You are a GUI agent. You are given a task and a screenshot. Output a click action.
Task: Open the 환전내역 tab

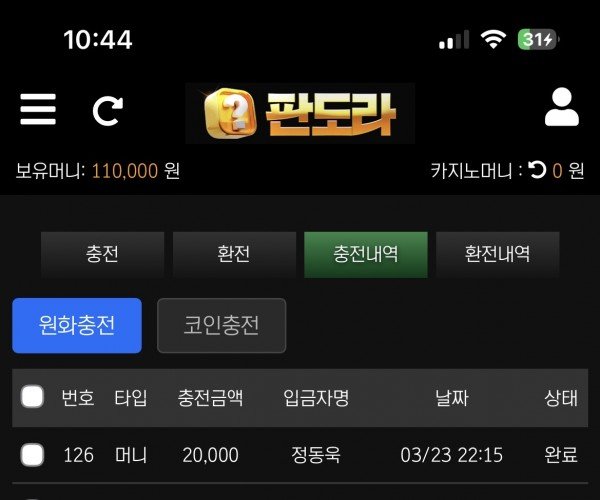[x=497, y=254]
